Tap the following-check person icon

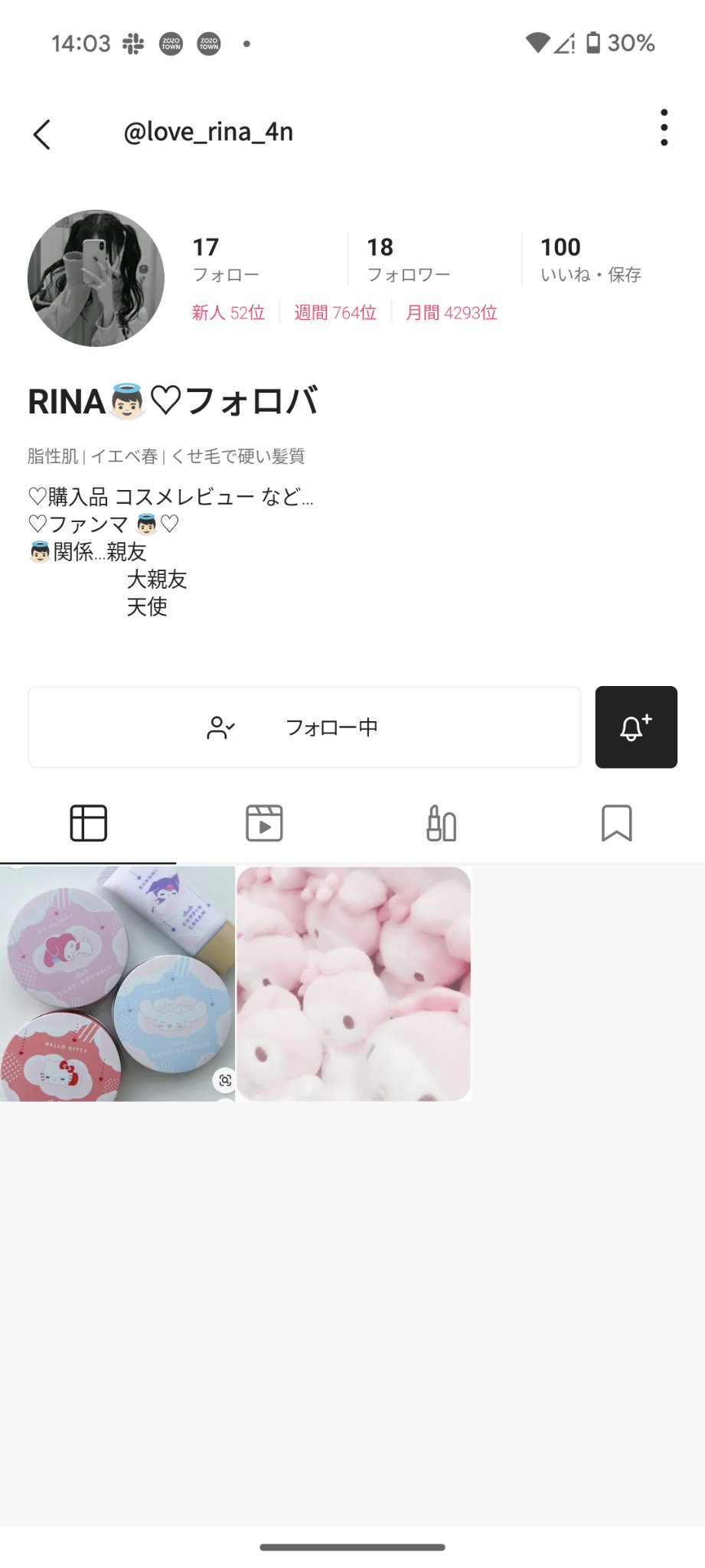pos(221,727)
